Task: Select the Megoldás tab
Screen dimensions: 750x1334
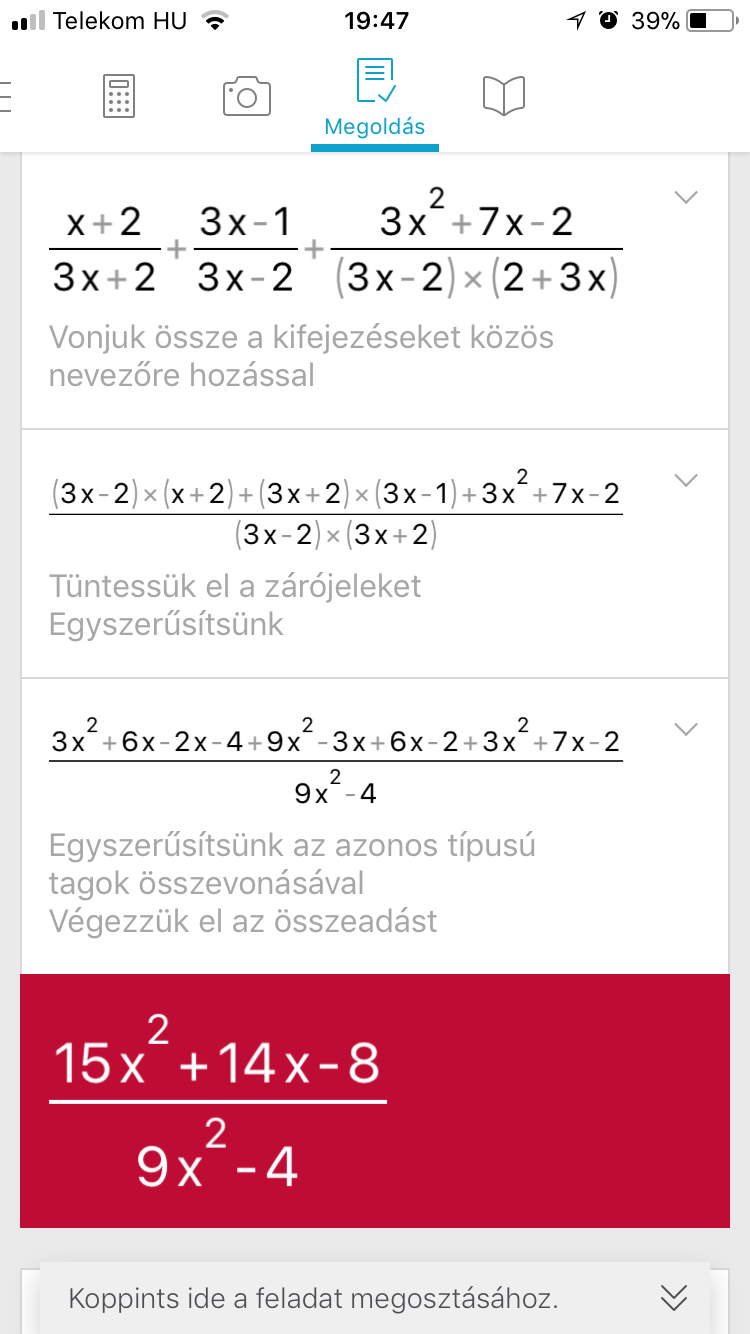Action: click(x=375, y=98)
